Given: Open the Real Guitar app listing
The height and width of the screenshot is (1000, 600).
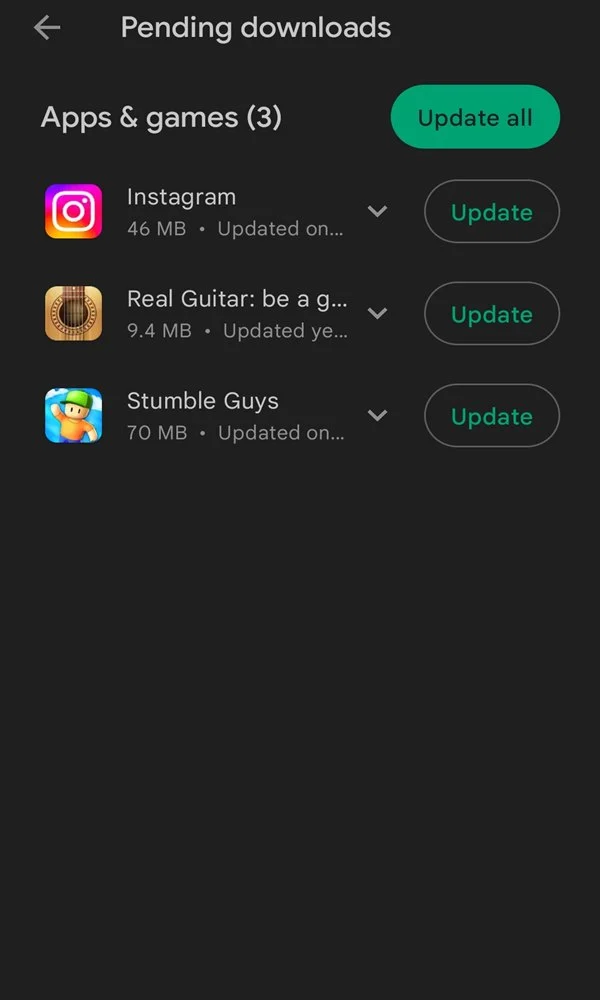Looking at the screenshot, I should 236,299.
